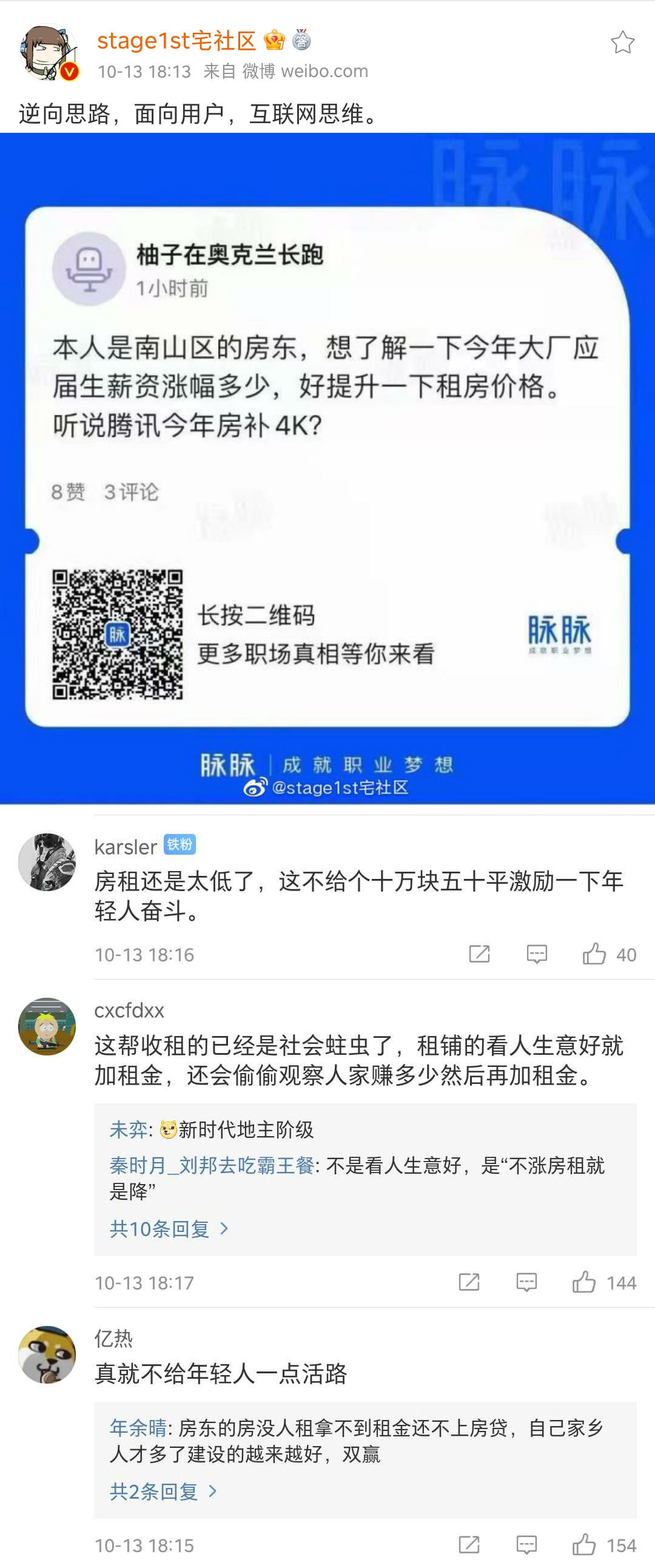View cxcfdxx's profile avatar
This screenshot has height=1568, width=655.
[x=47, y=1026]
